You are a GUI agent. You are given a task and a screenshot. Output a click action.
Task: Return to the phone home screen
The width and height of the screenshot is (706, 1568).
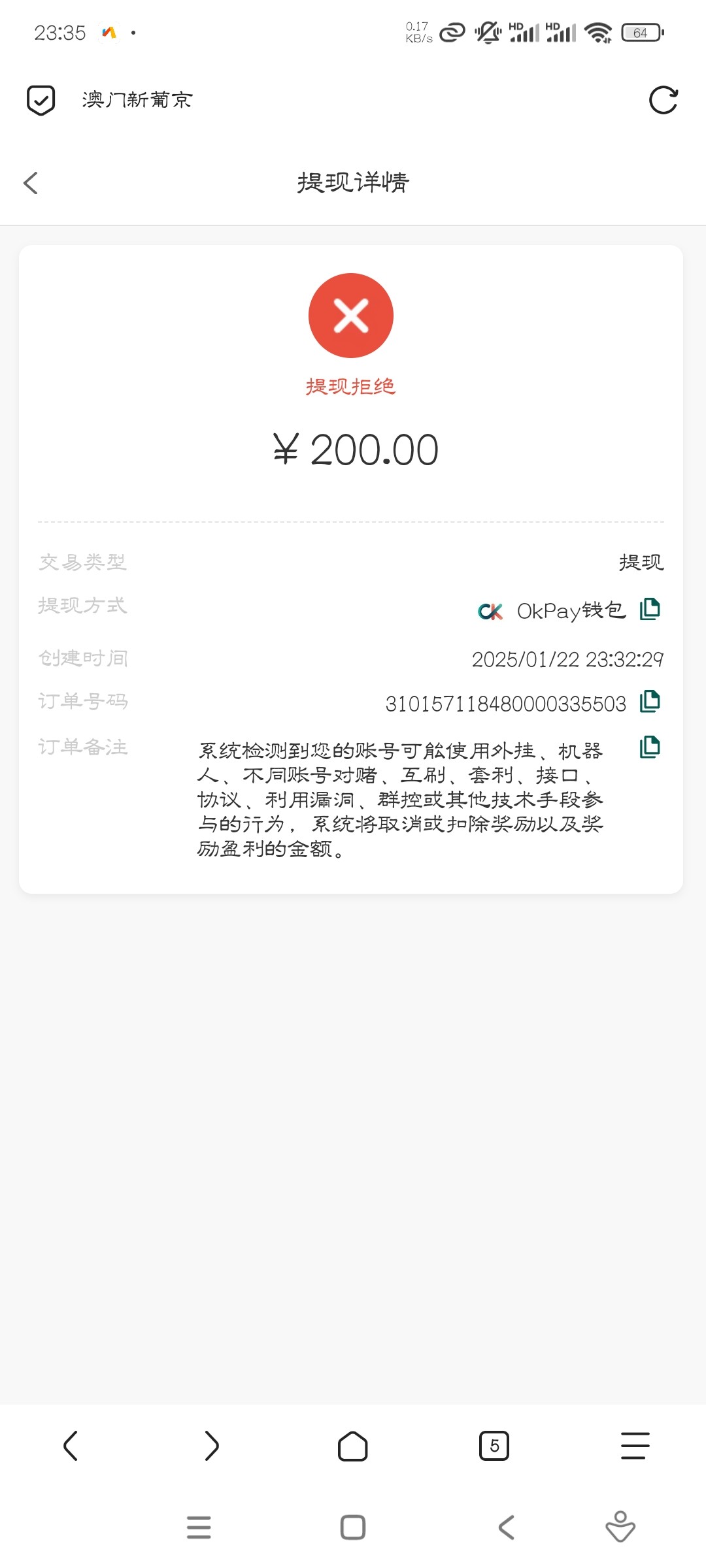(353, 1527)
